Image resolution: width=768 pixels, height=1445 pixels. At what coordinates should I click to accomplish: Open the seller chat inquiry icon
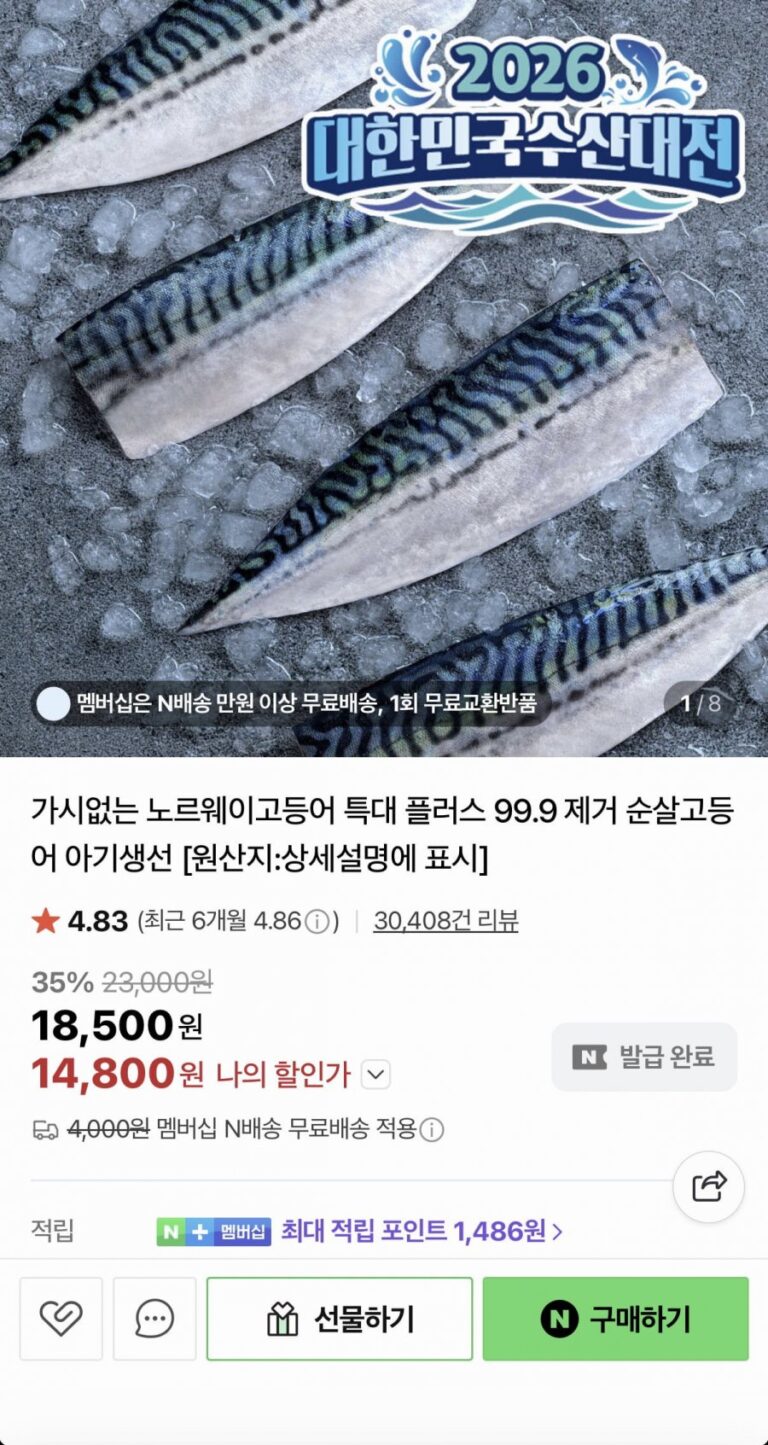[x=154, y=1319]
